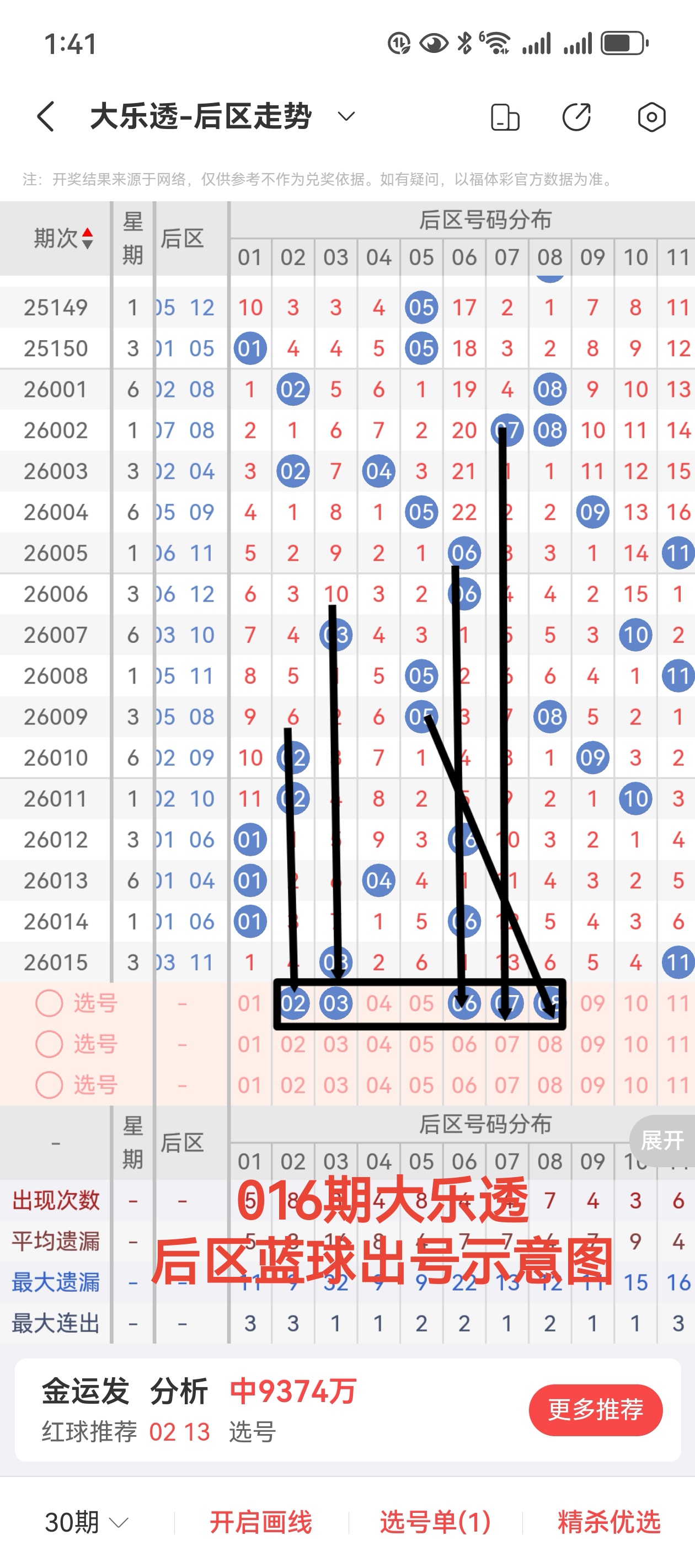Viewport: 695px width, 1568px height.
Task: Select number 04 in the first 选号 row
Action: (x=378, y=1004)
